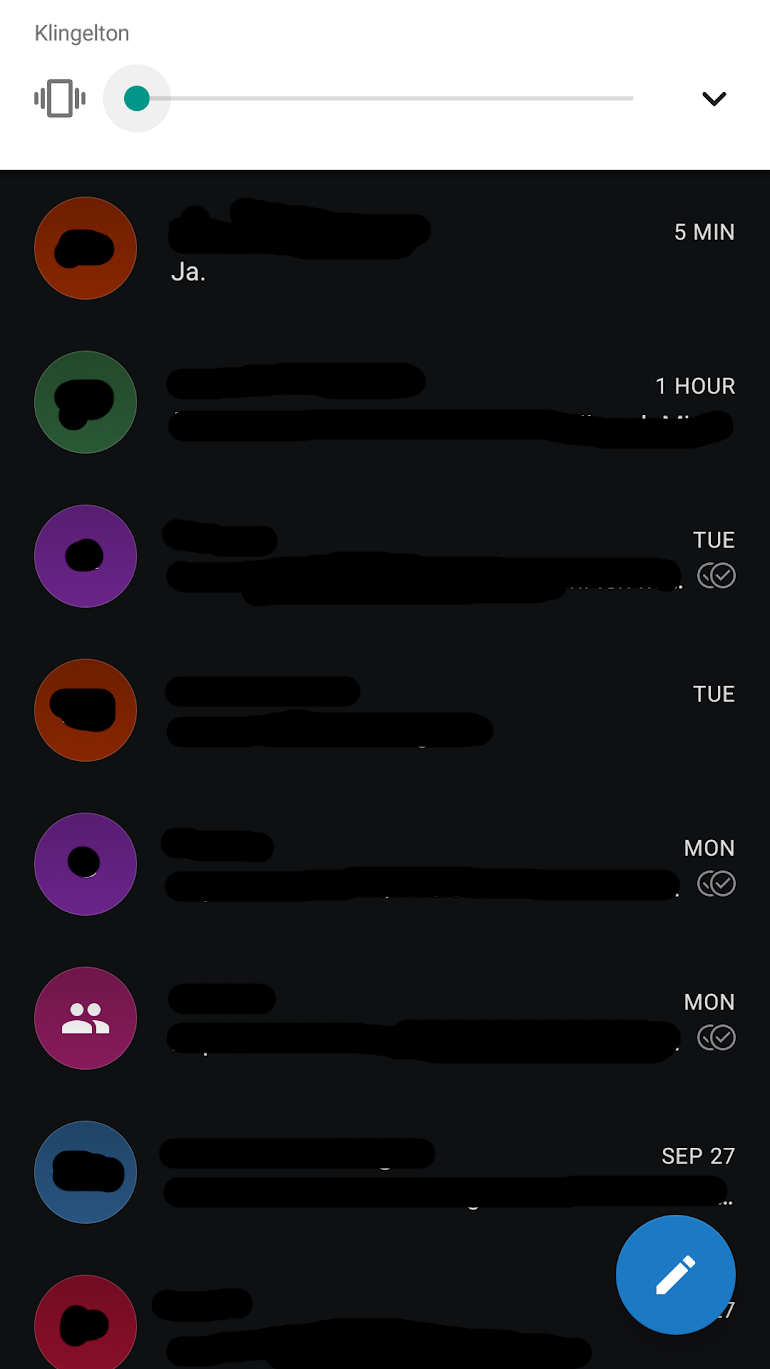Tap the read receipt icon on the MON conversation

click(x=716, y=883)
